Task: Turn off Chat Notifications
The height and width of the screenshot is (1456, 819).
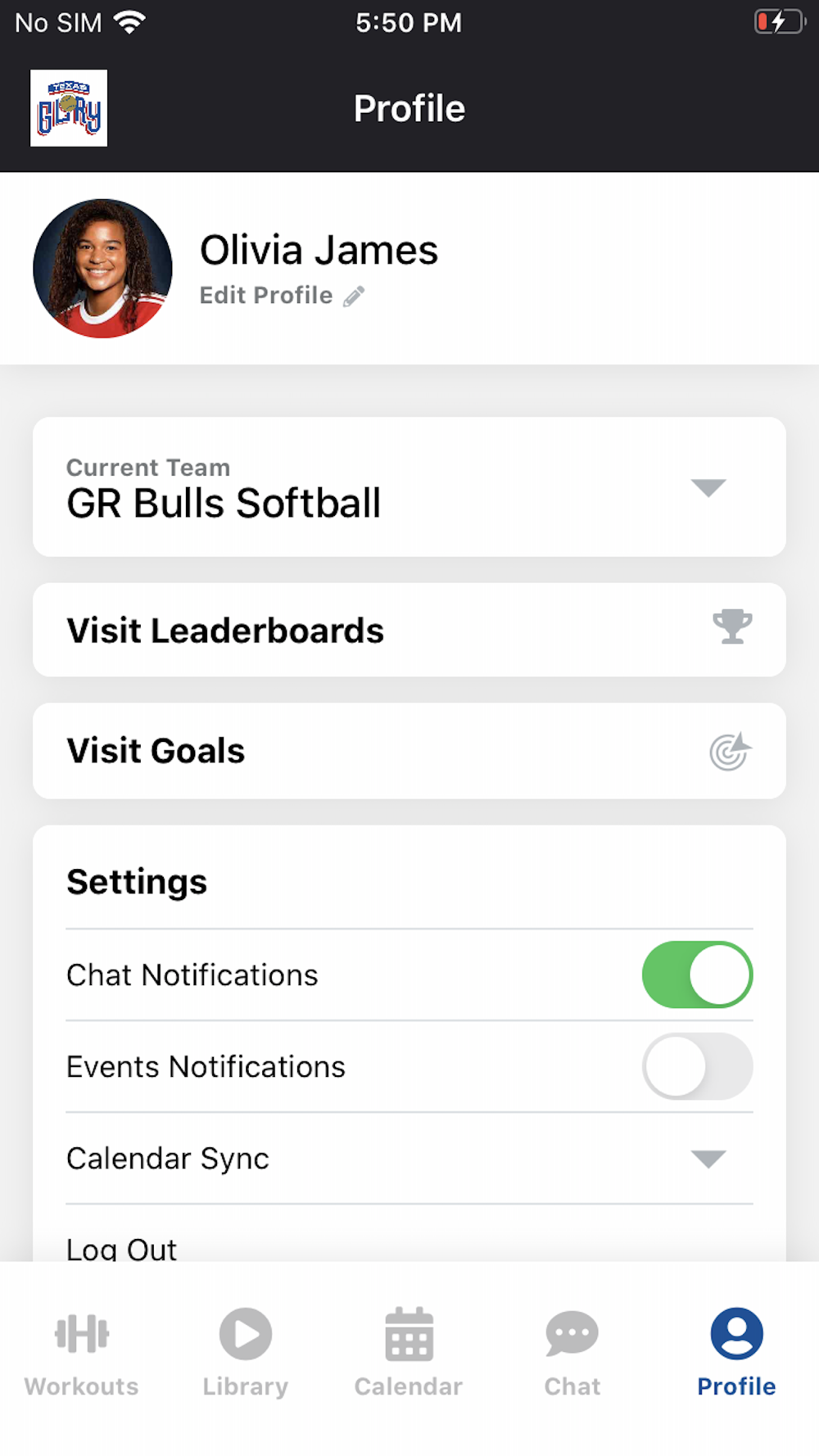Action: pyautogui.click(x=697, y=975)
